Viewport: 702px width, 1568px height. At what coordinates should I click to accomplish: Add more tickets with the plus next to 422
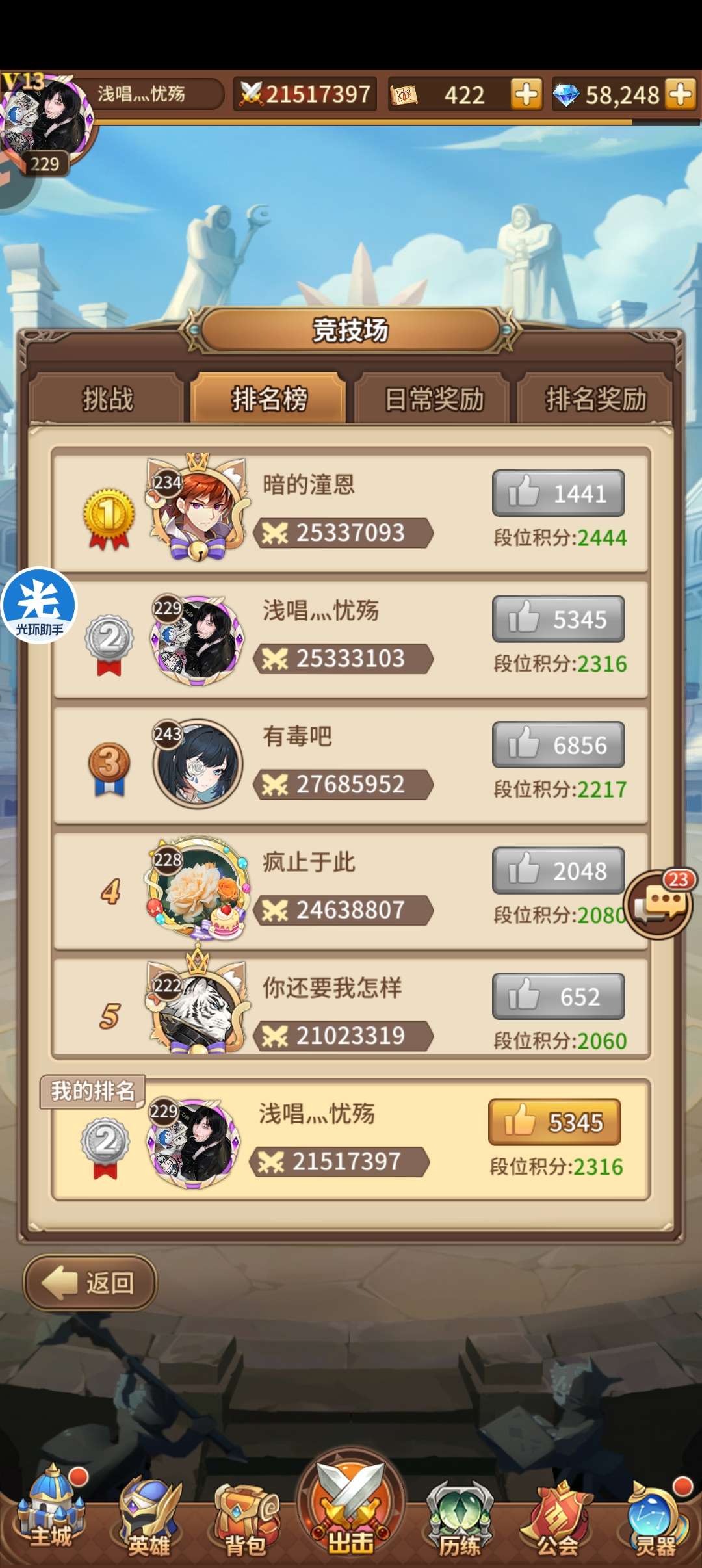(526, 95)
